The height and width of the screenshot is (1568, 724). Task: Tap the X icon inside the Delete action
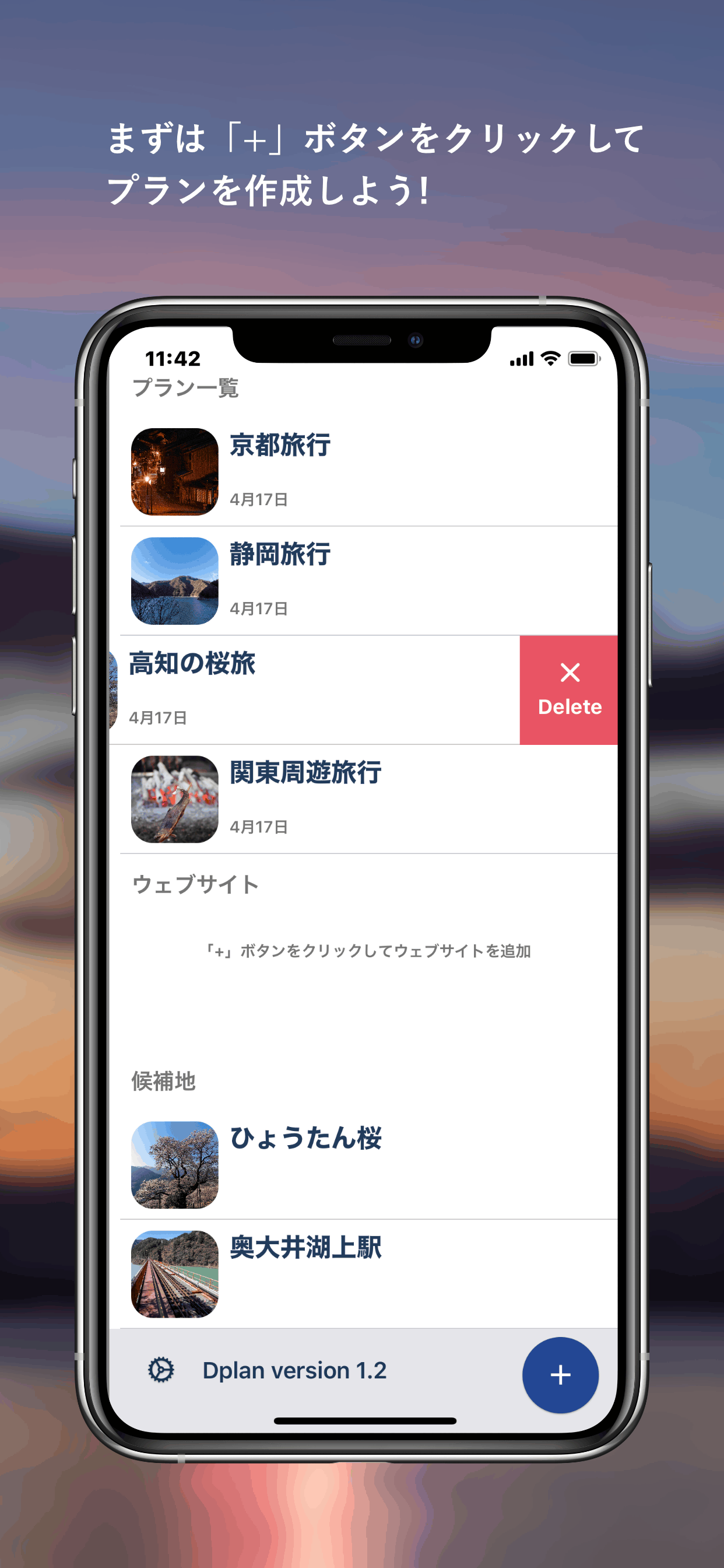(569, 673)
